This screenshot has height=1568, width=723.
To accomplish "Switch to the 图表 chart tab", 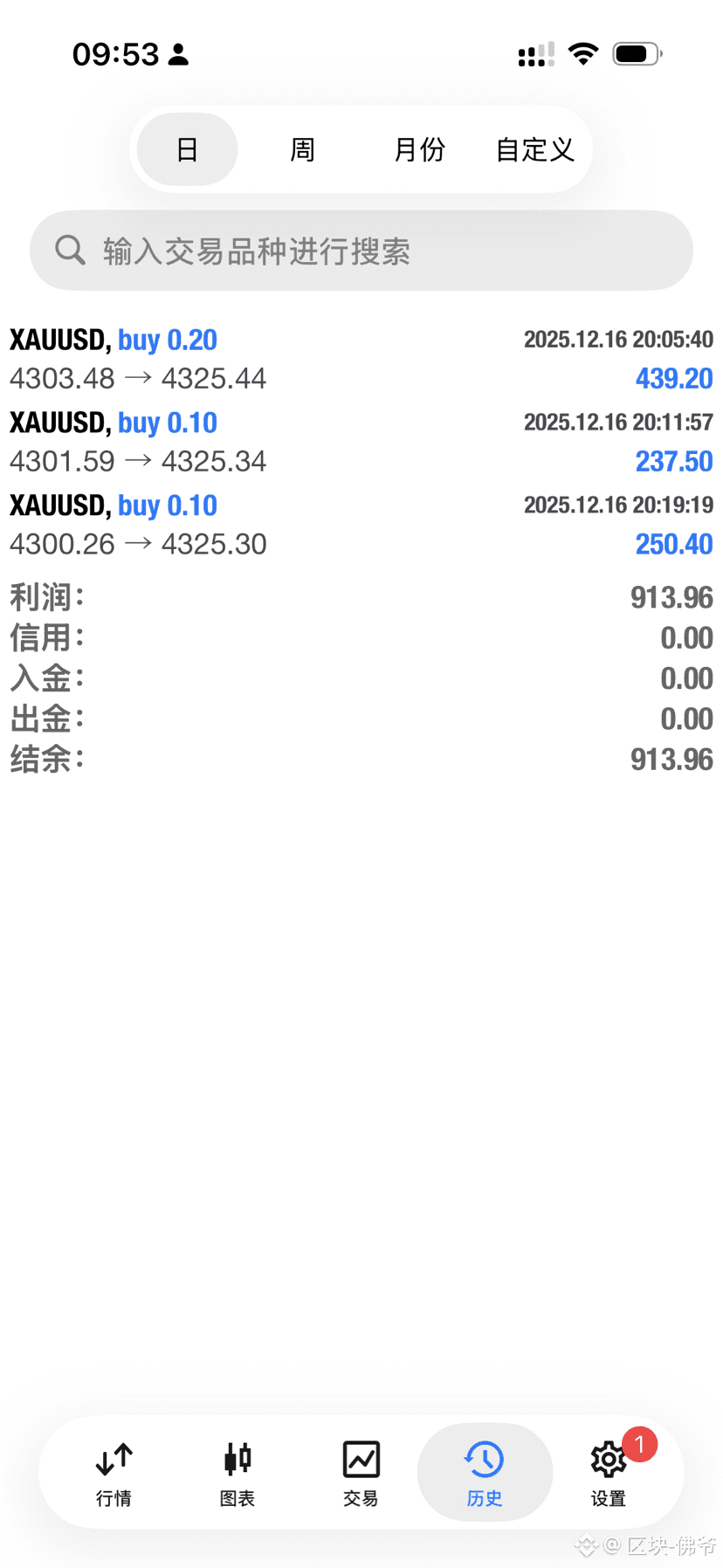I will (238, 1473).
